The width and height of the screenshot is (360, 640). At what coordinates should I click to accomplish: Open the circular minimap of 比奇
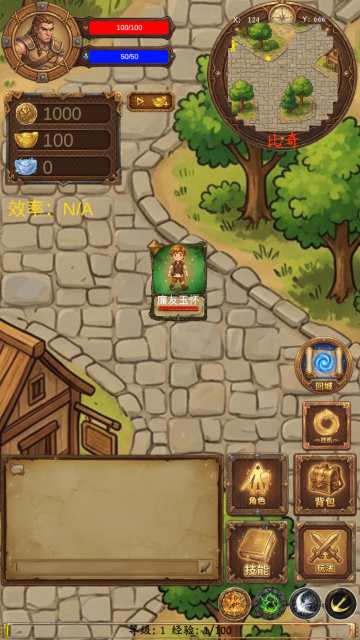pos(282,75)
